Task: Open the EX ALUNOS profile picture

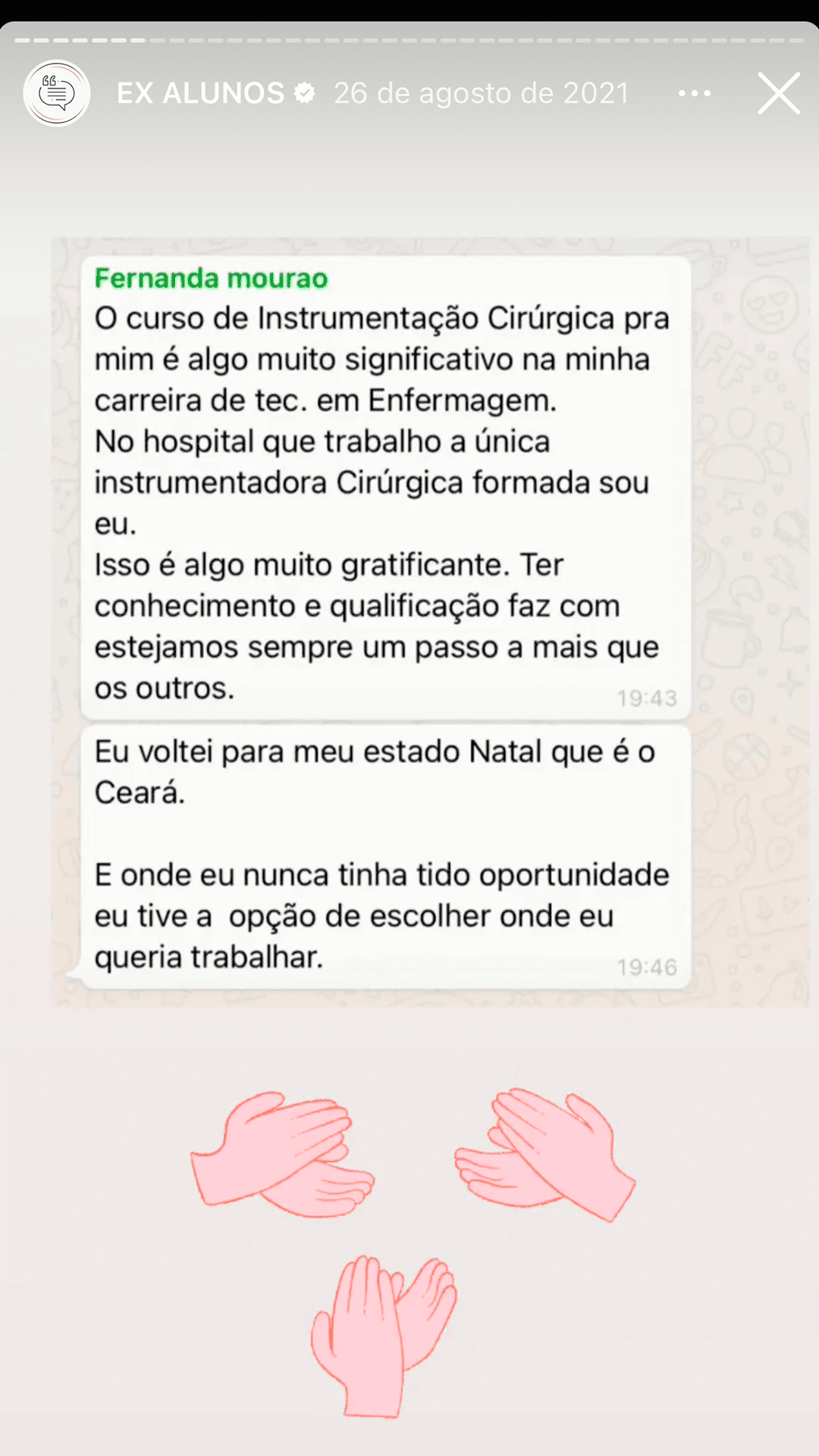Action: (x=57, y=93)
